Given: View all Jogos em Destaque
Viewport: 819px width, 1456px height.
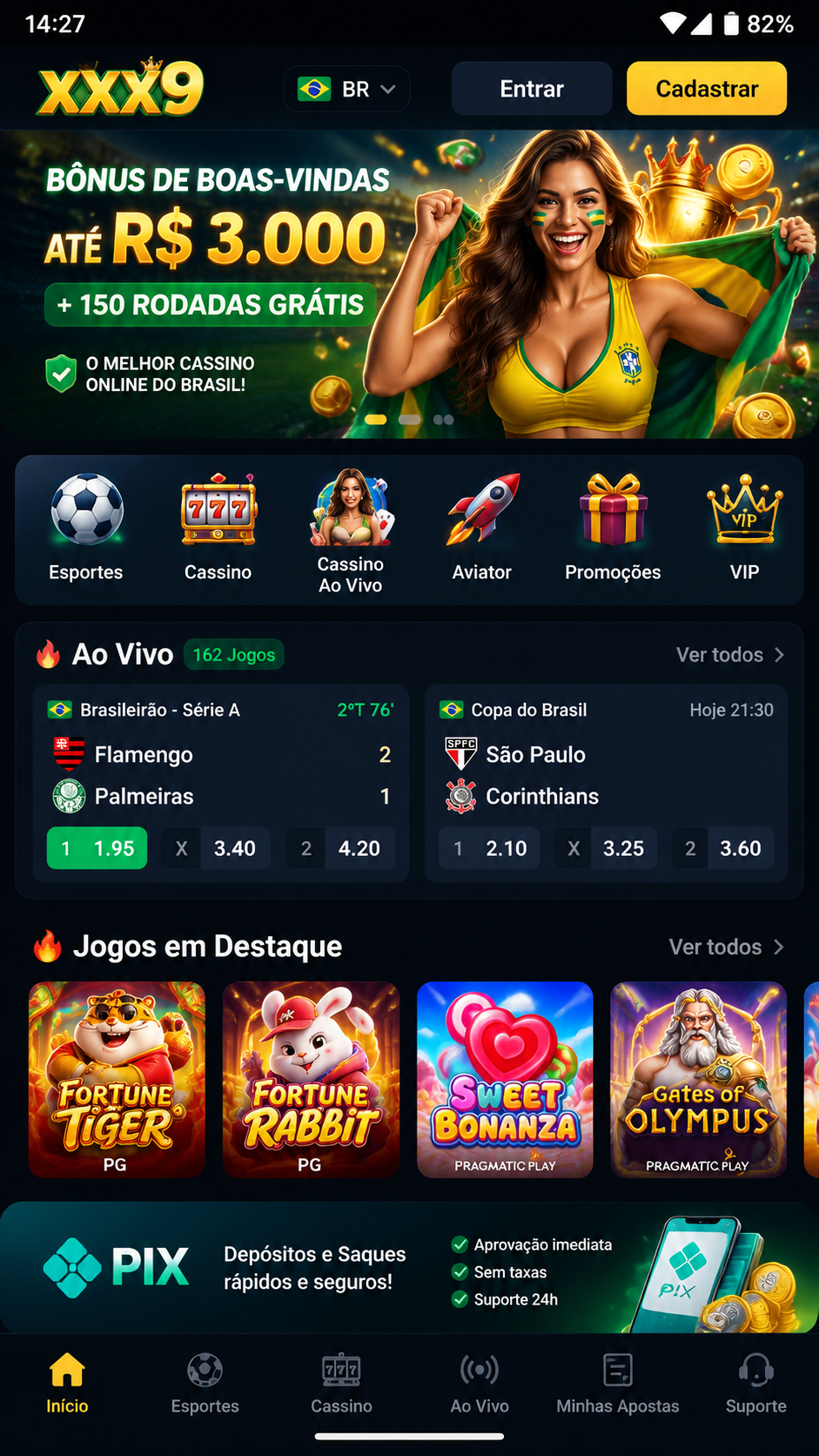Looking at the screenshot, I should (x=727, y=947).
